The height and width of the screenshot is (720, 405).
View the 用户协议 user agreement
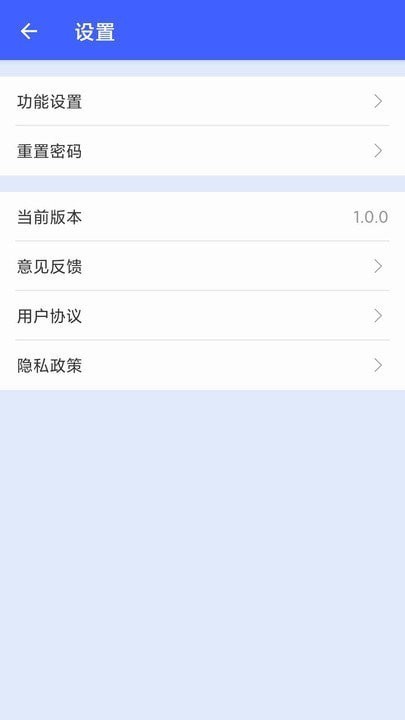(x=202, y=315)
